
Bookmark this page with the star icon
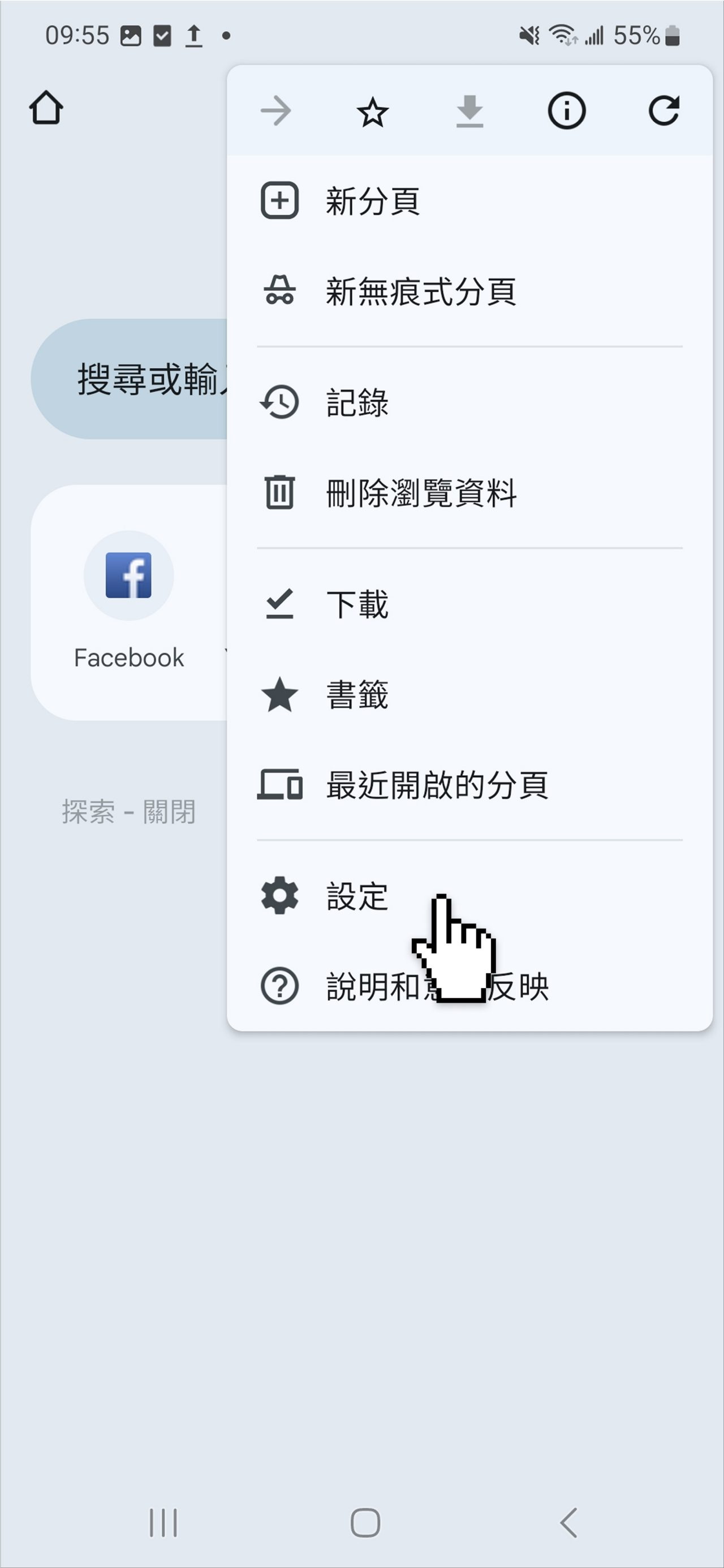(x=372, y=111)
